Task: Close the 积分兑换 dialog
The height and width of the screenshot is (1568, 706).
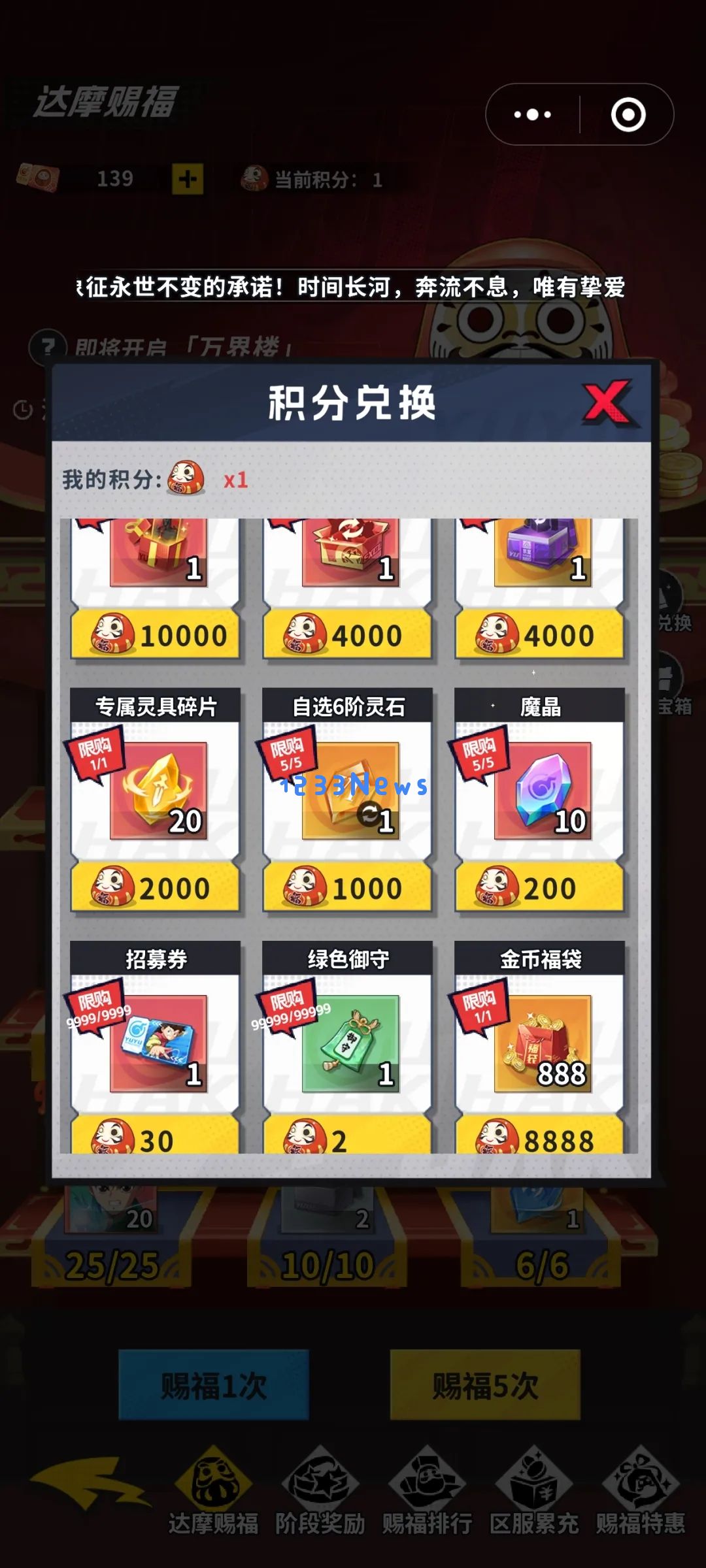Action: click(607, 401)
